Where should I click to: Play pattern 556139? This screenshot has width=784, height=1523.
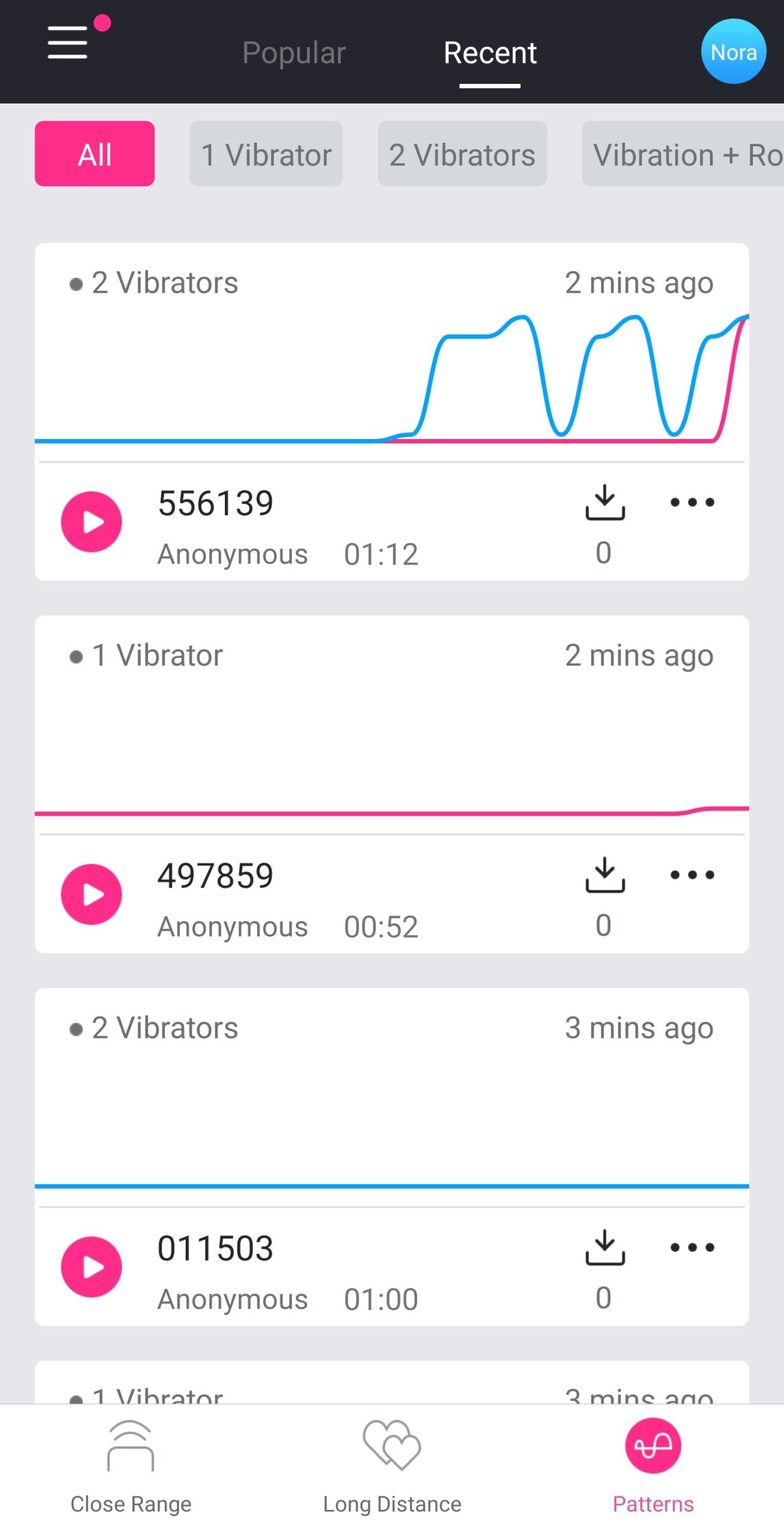point(92,522)
